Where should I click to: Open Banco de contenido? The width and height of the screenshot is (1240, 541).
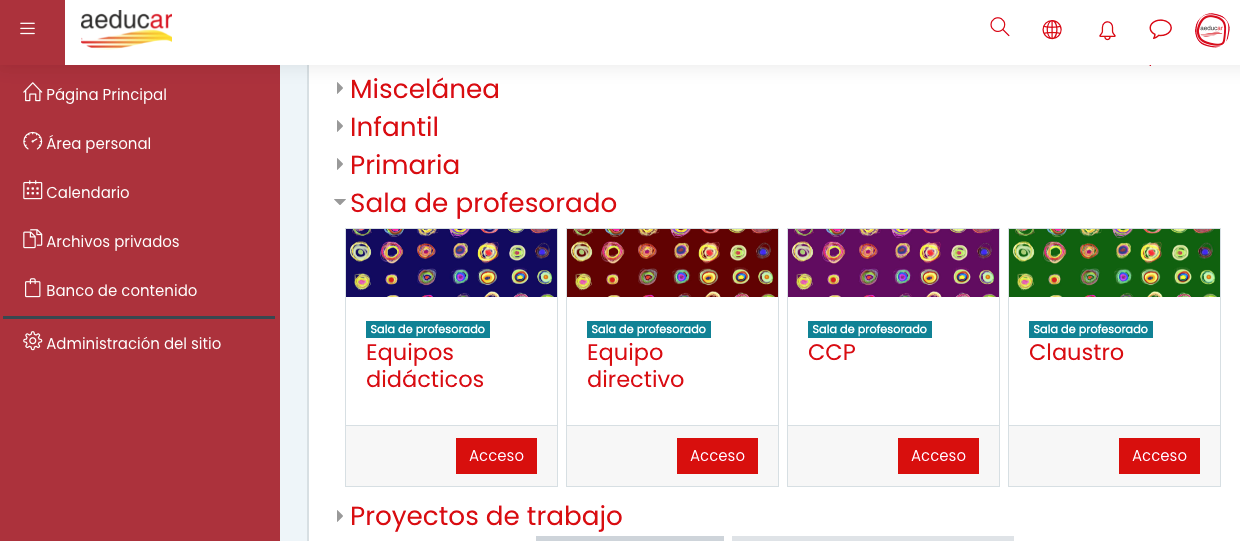(x=121, y=290)
